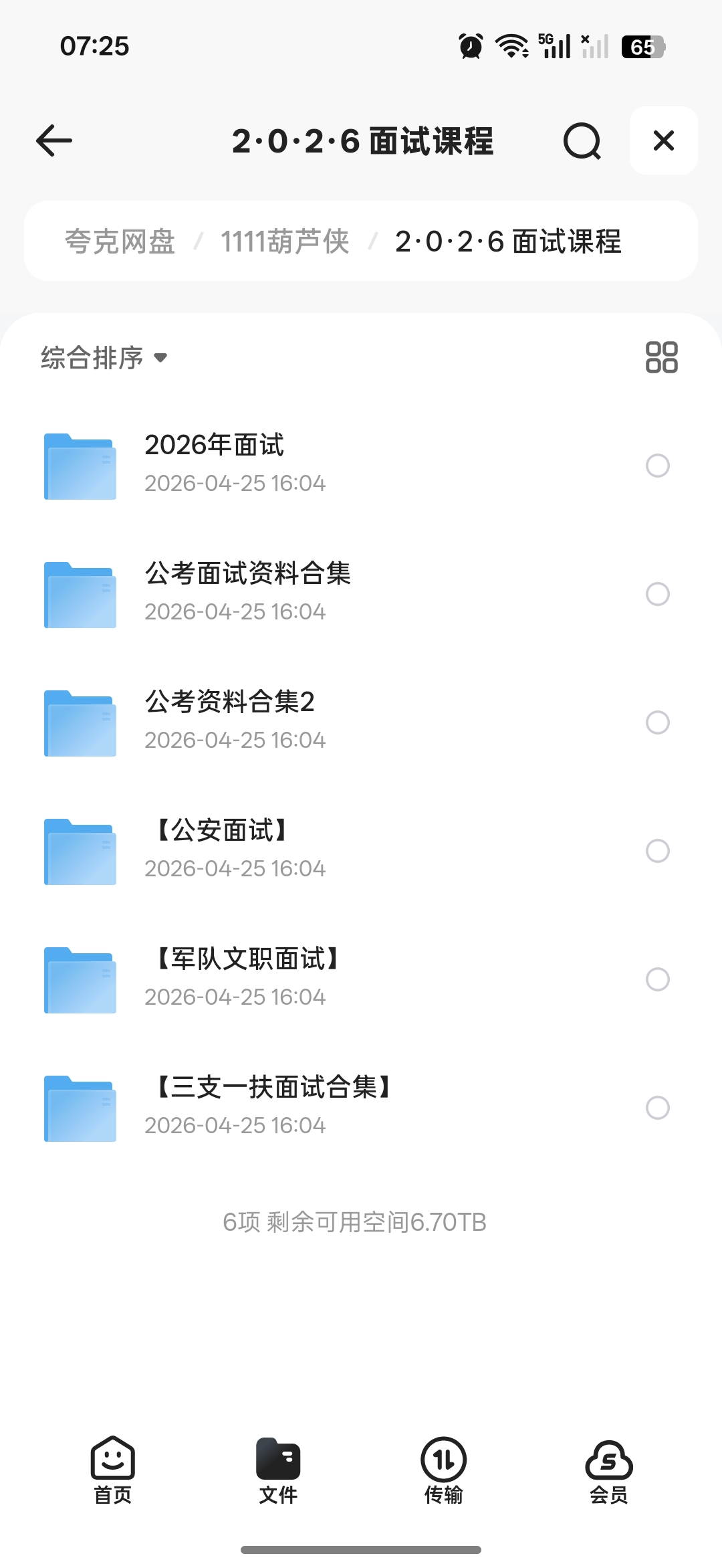Open the 传输 transfer tab icon

pos(443,1465)
